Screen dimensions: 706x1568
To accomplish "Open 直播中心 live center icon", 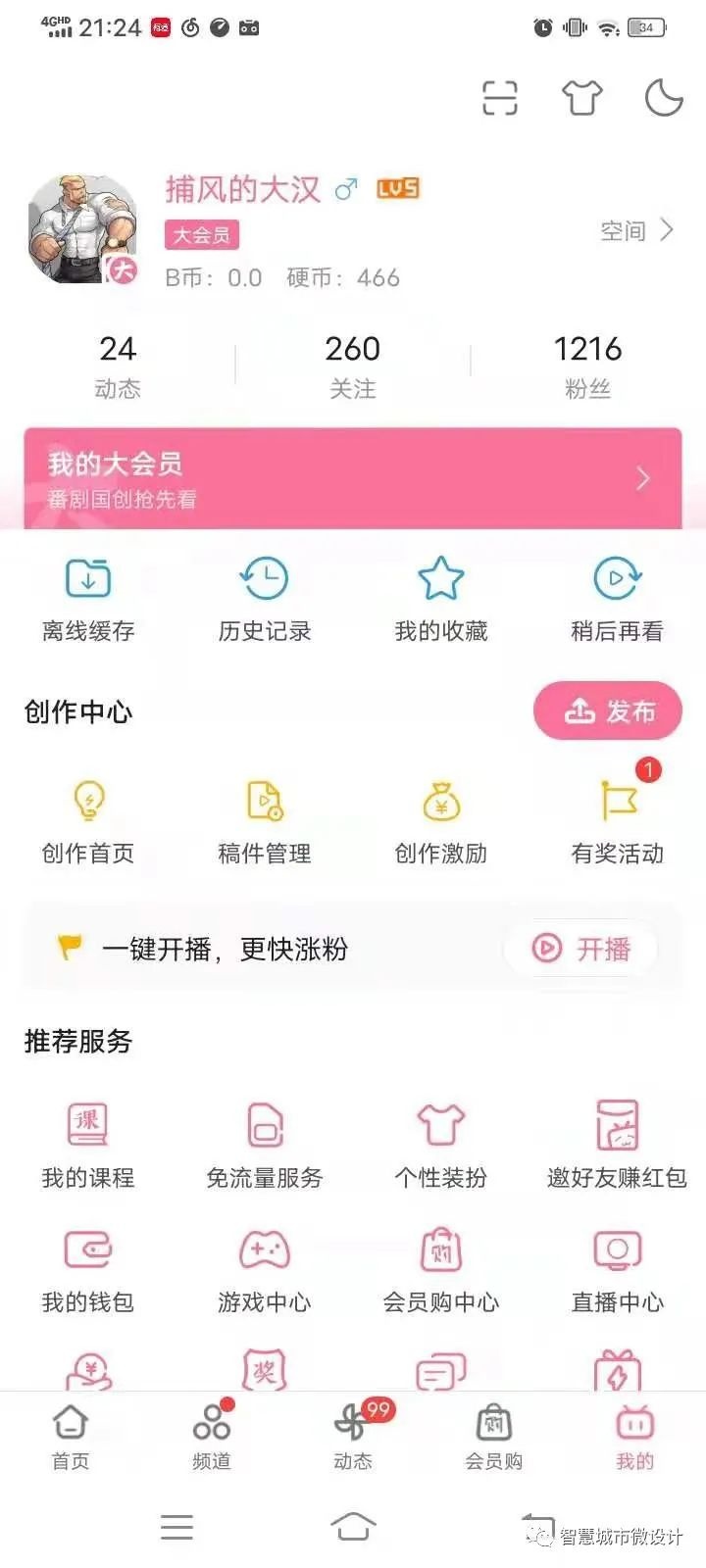I will click(x=616, y=1270).
